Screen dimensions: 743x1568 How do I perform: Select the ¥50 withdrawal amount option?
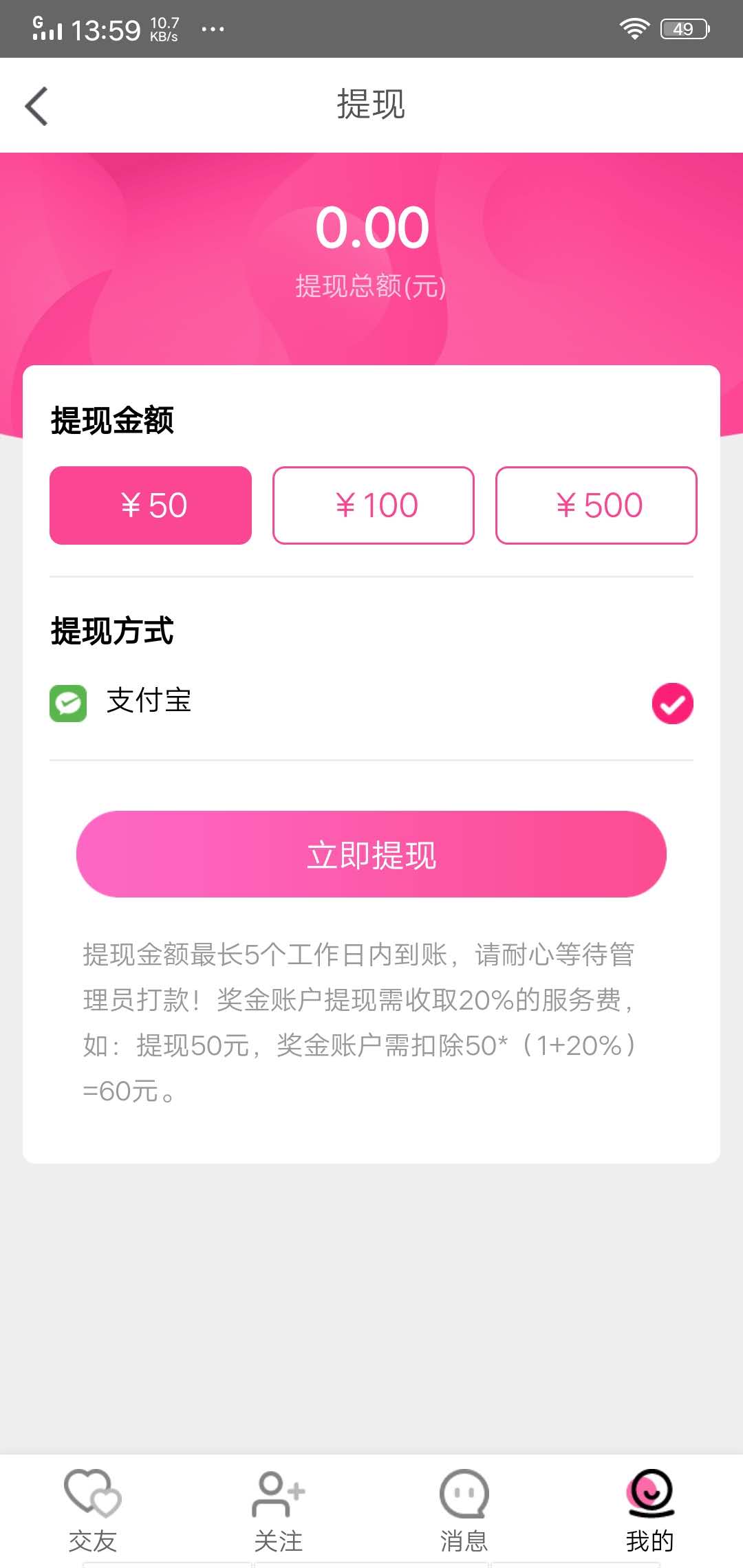point(150,505)
